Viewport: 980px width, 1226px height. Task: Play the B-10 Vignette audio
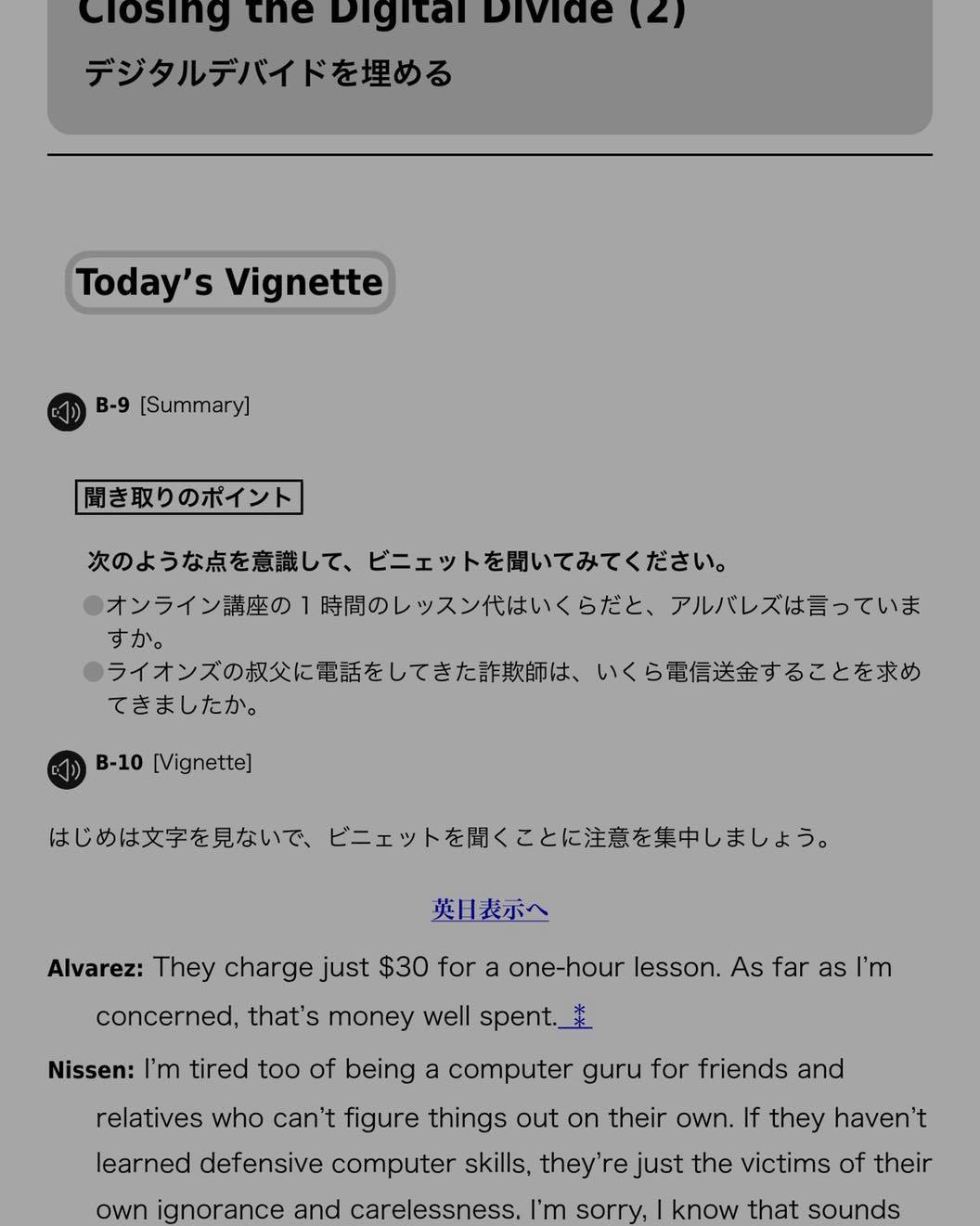(67, 769)
